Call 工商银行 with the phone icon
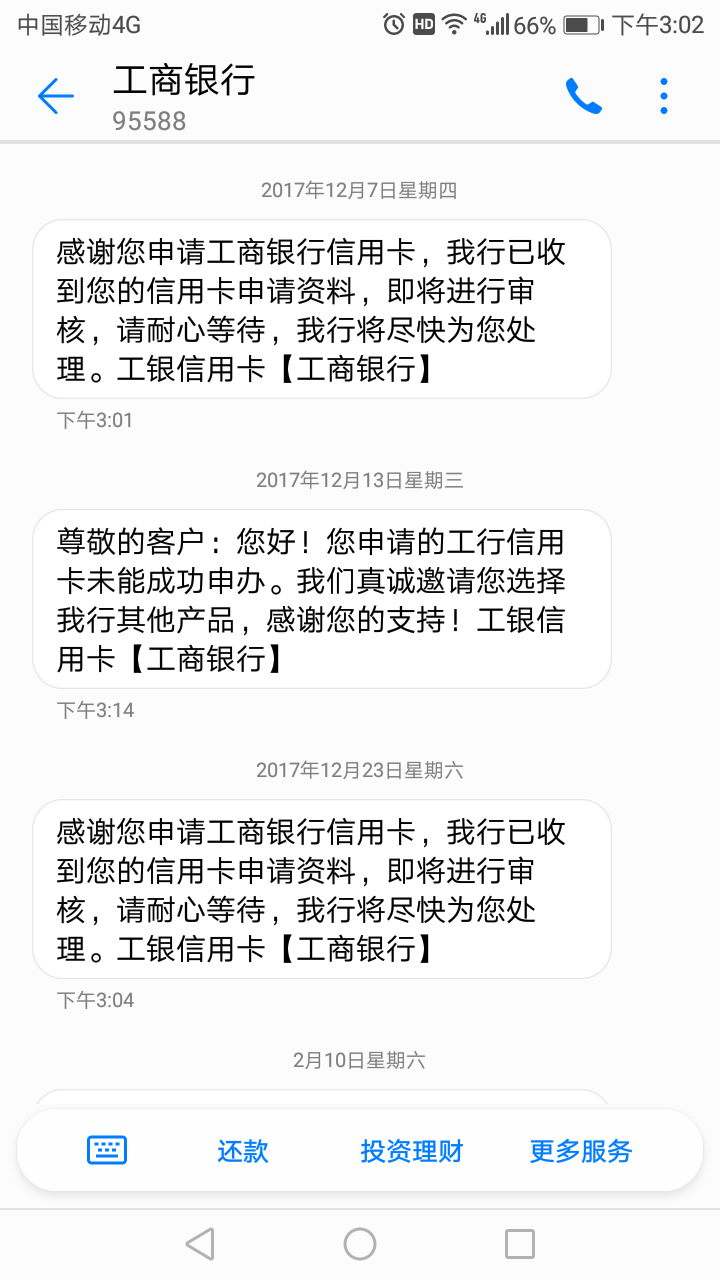This screenshot has width=720, height=1280. (584, 96)
